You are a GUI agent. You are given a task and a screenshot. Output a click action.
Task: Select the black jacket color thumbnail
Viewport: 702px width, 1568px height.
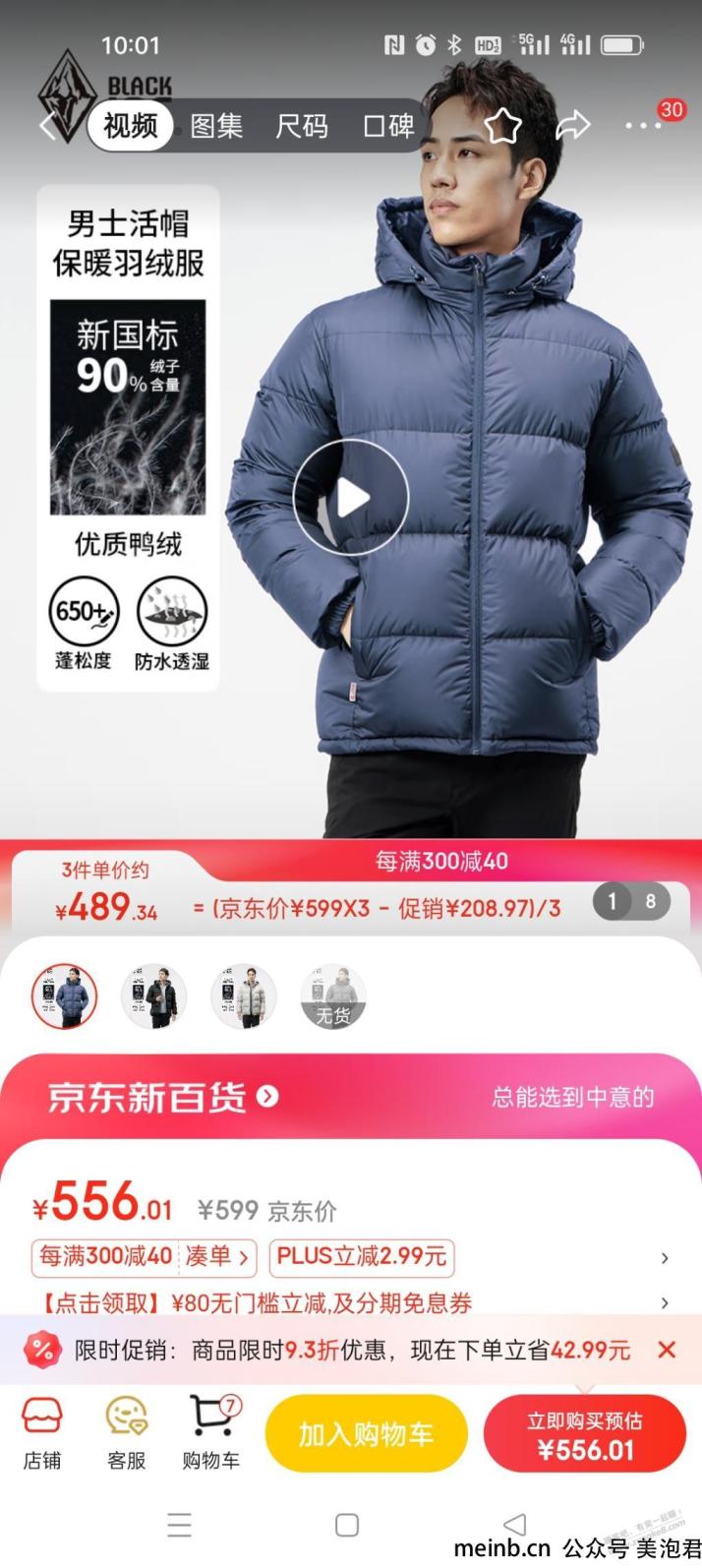(154, 996)
